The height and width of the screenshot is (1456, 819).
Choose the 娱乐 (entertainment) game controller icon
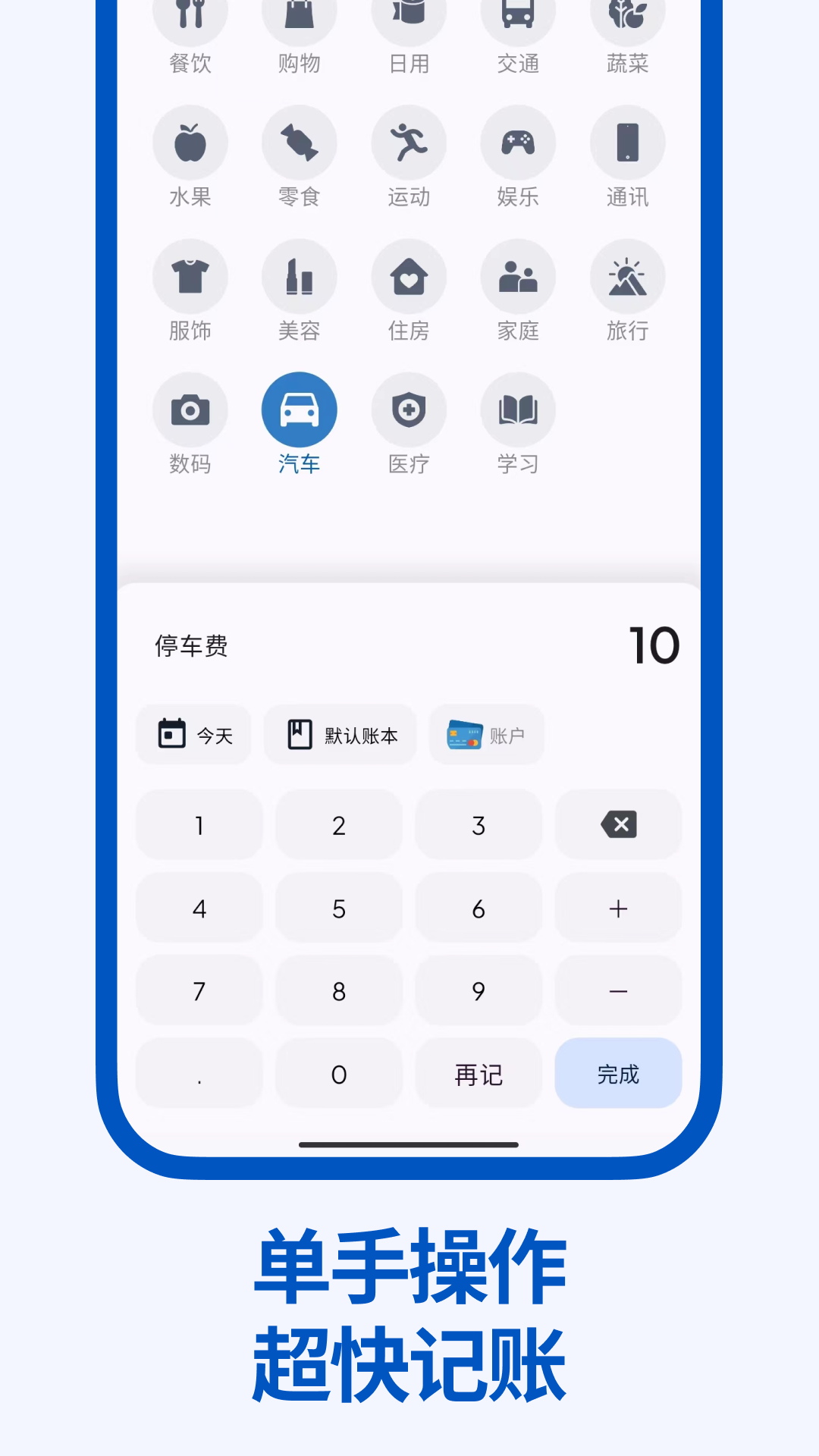[x=518, y=142]
